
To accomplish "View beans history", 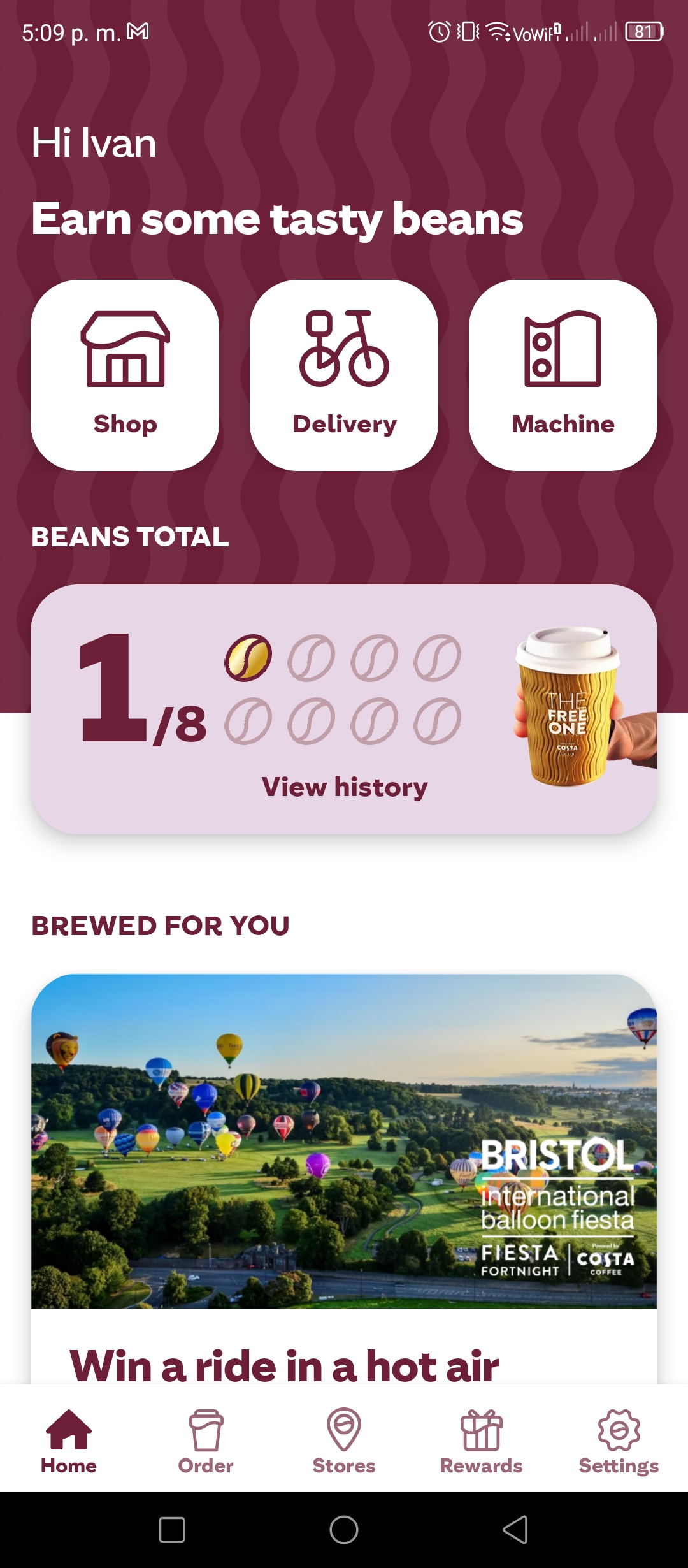I will coord(345,787).
